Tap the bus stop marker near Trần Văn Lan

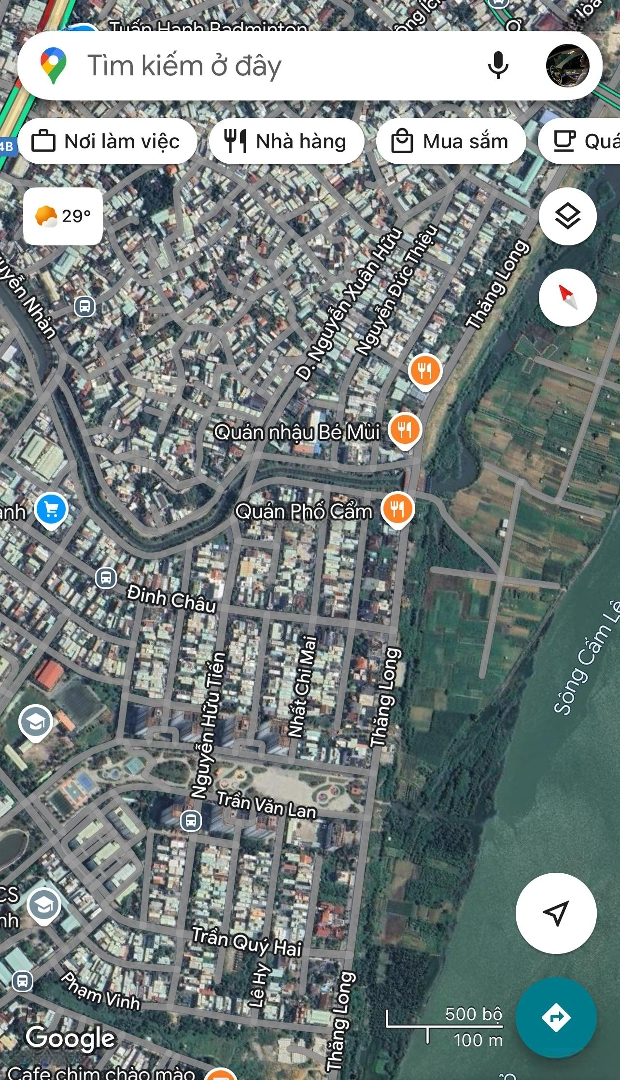[x=191, y=821]
